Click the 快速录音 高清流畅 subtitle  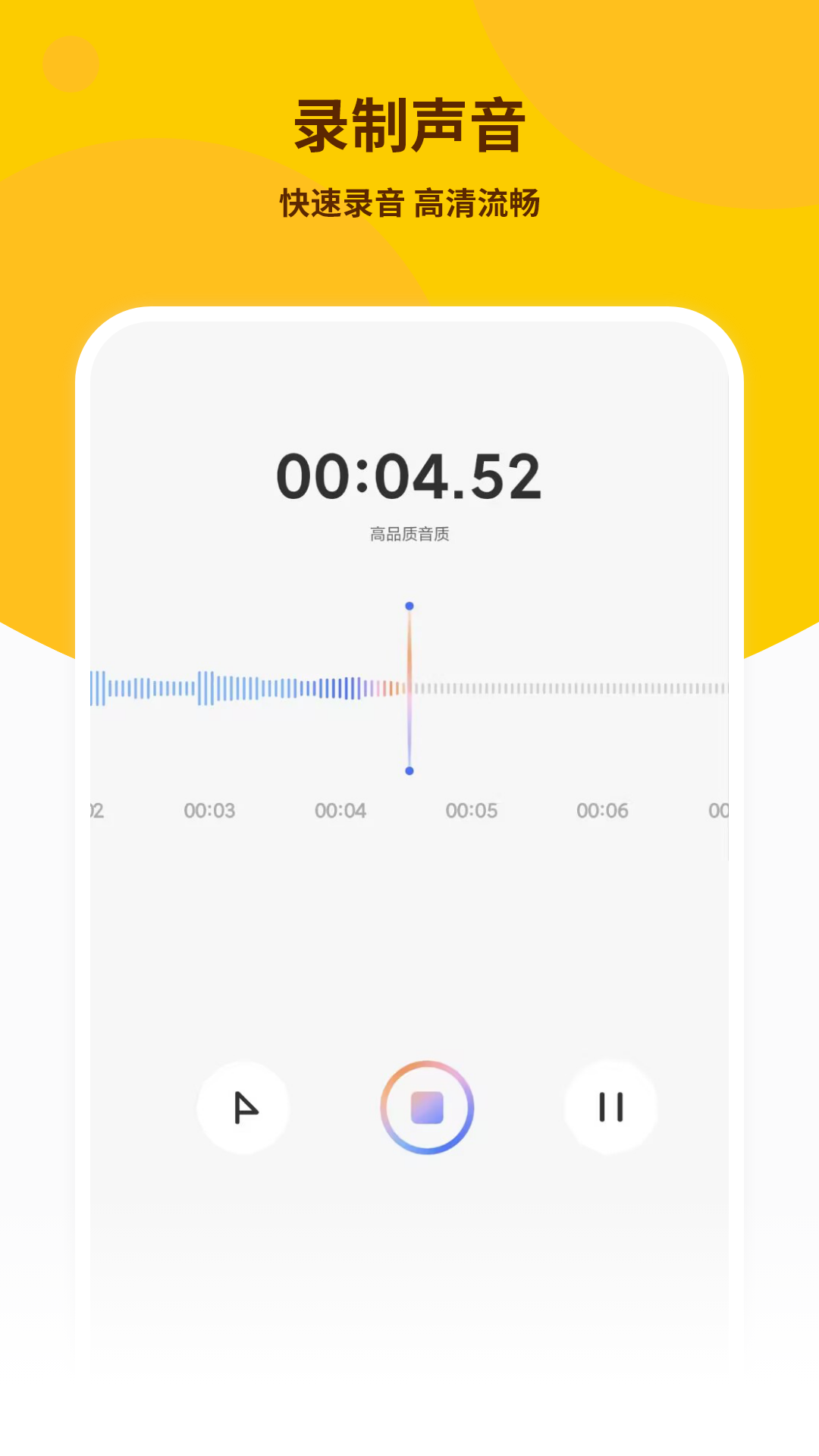click(x=409, y=202)
